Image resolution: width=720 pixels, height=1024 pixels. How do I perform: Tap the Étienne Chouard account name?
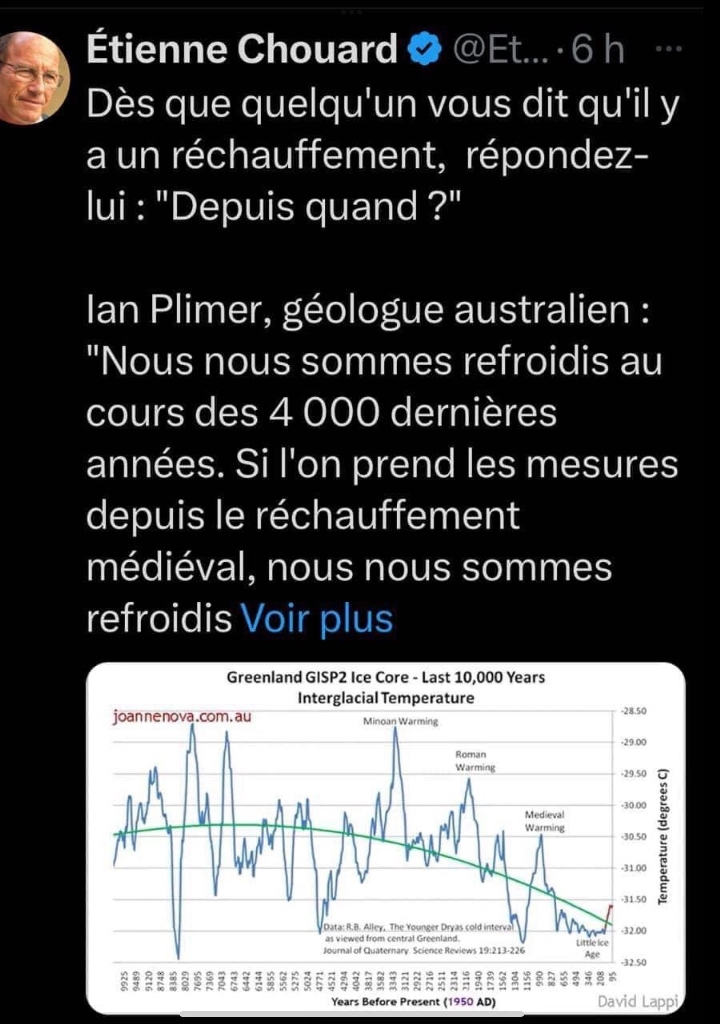coord(243,47)
